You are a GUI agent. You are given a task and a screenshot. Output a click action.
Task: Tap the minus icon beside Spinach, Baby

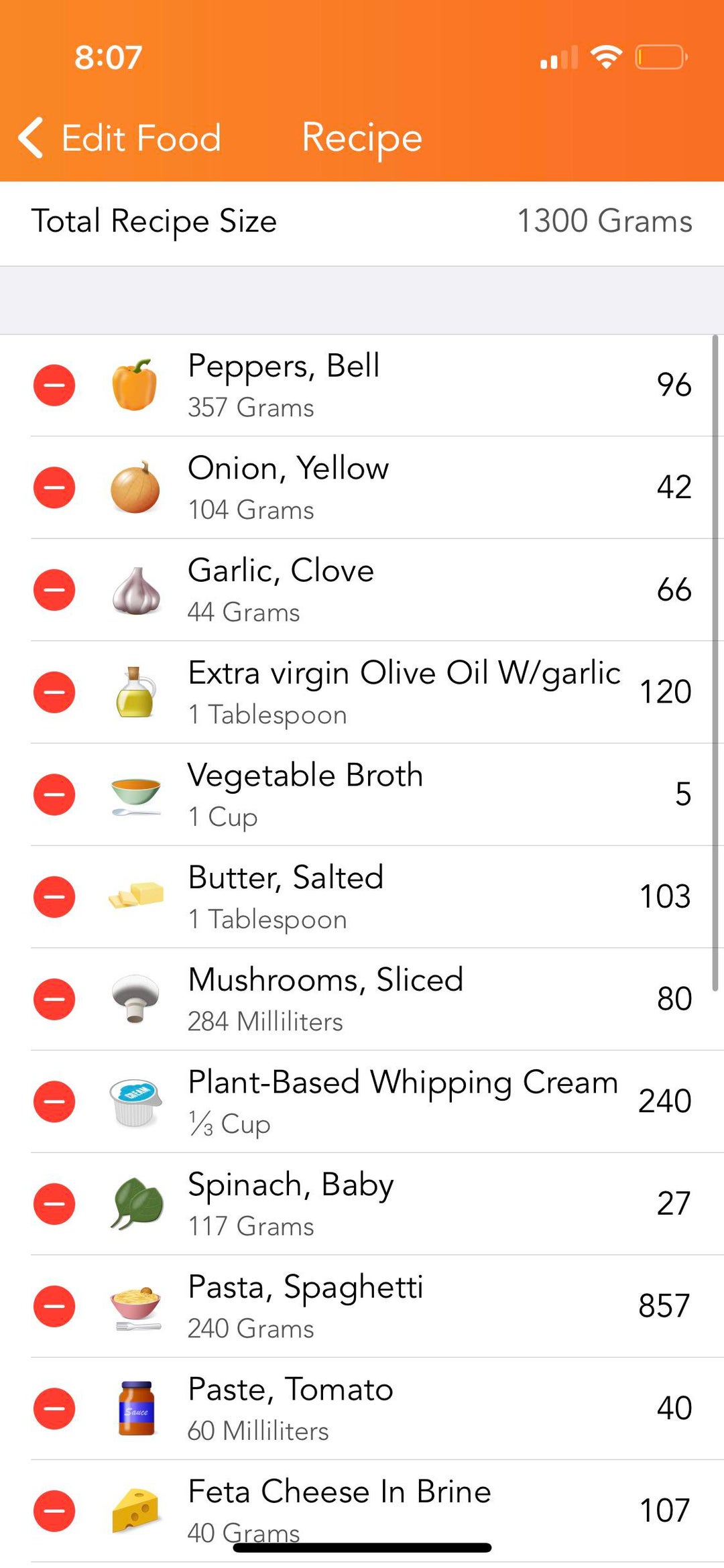(54, 1204)
